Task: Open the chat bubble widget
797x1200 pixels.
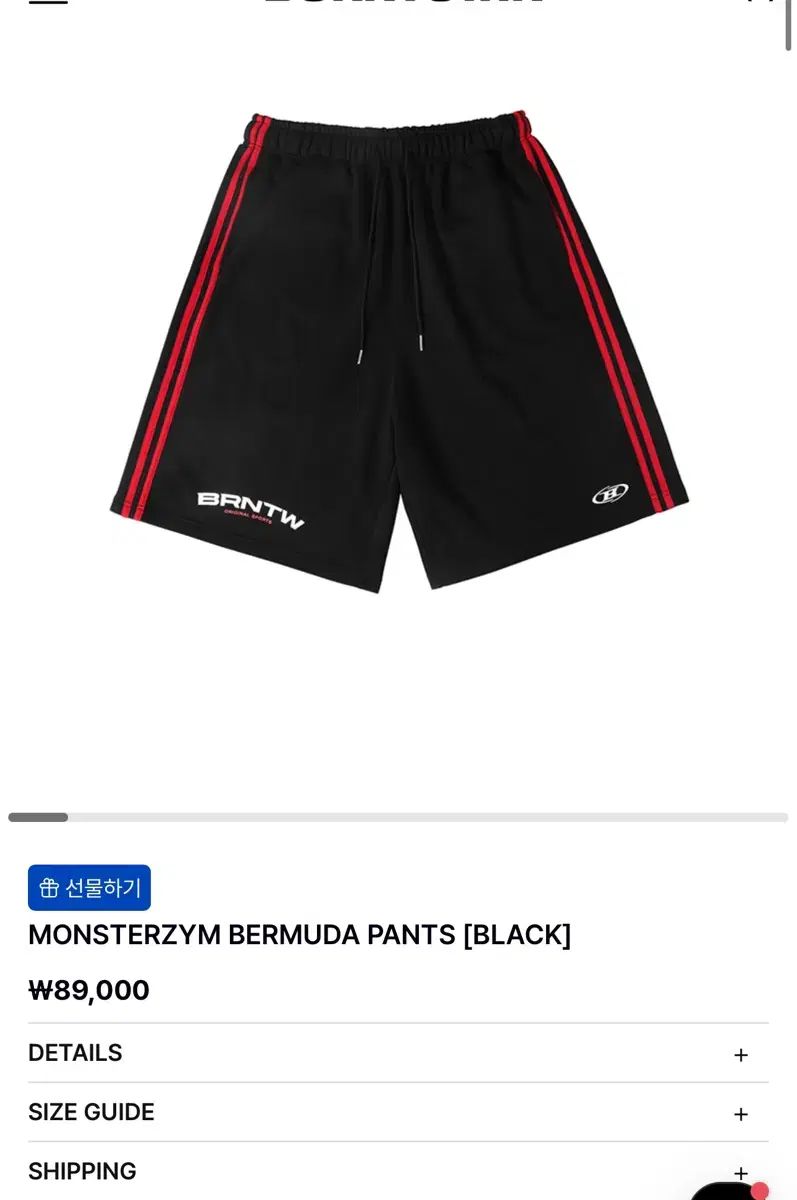Action: tap(730, 1192)
